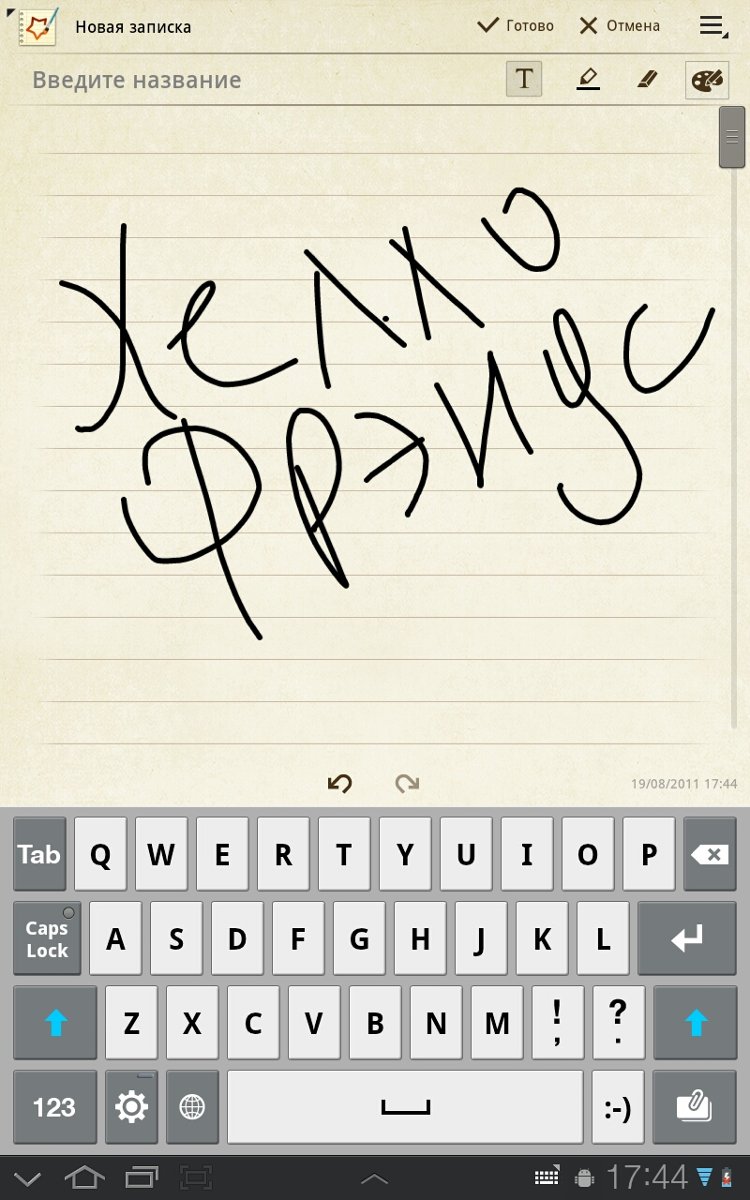Hit the backspace key

(x=709, y=854)
